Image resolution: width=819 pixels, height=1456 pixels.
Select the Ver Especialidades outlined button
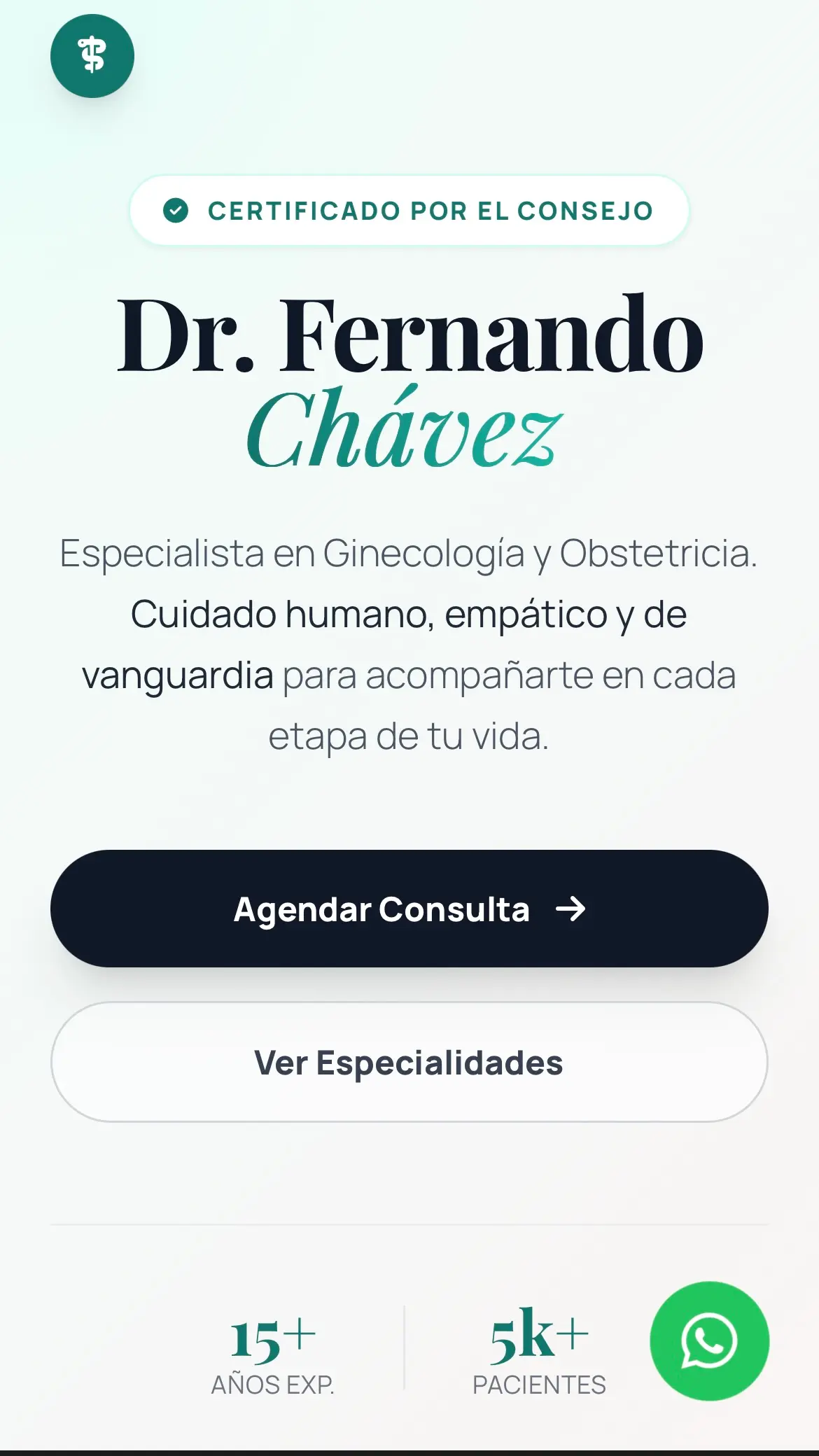pyautogui.click(x=409, y=1063)
